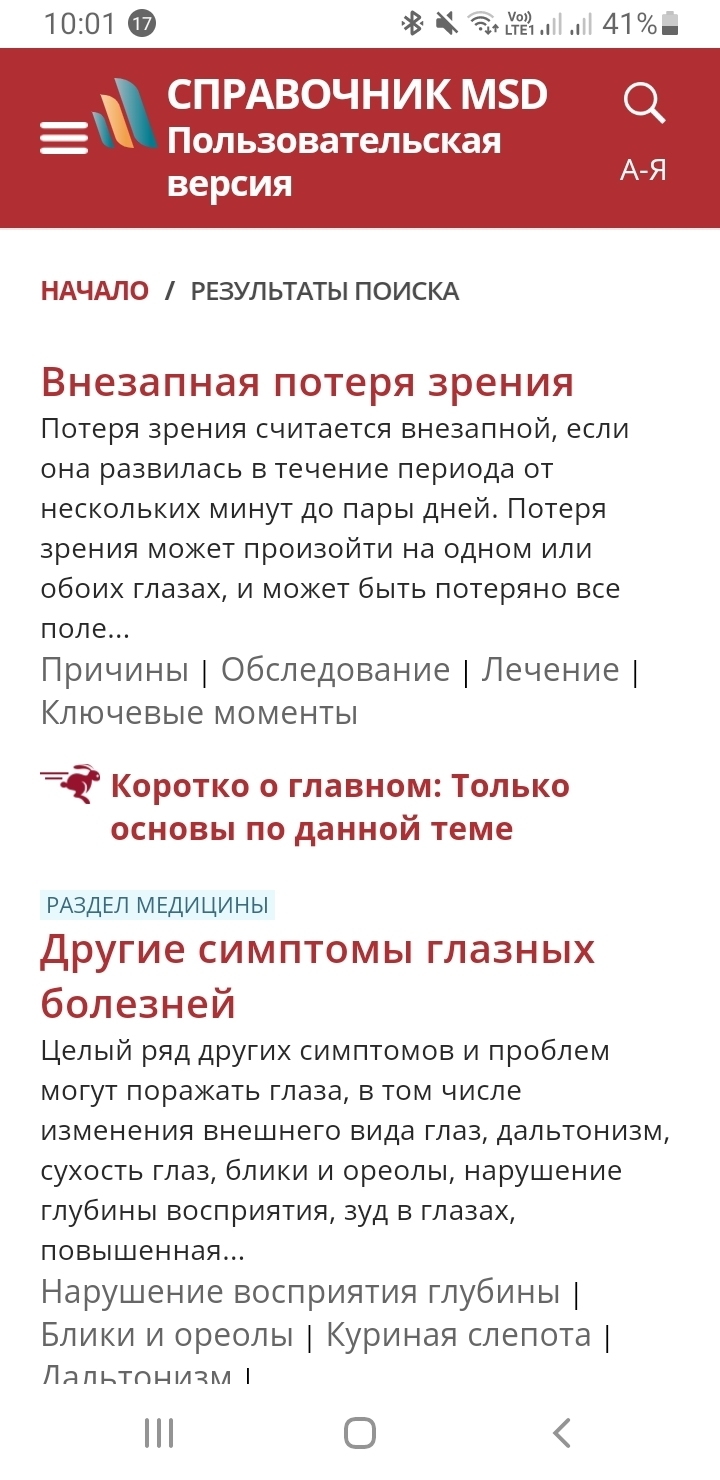The height and width of the screenshot is (1480, 720).
Task: Open article Внезапная потеря зрения
Action: tap(307, 382)
